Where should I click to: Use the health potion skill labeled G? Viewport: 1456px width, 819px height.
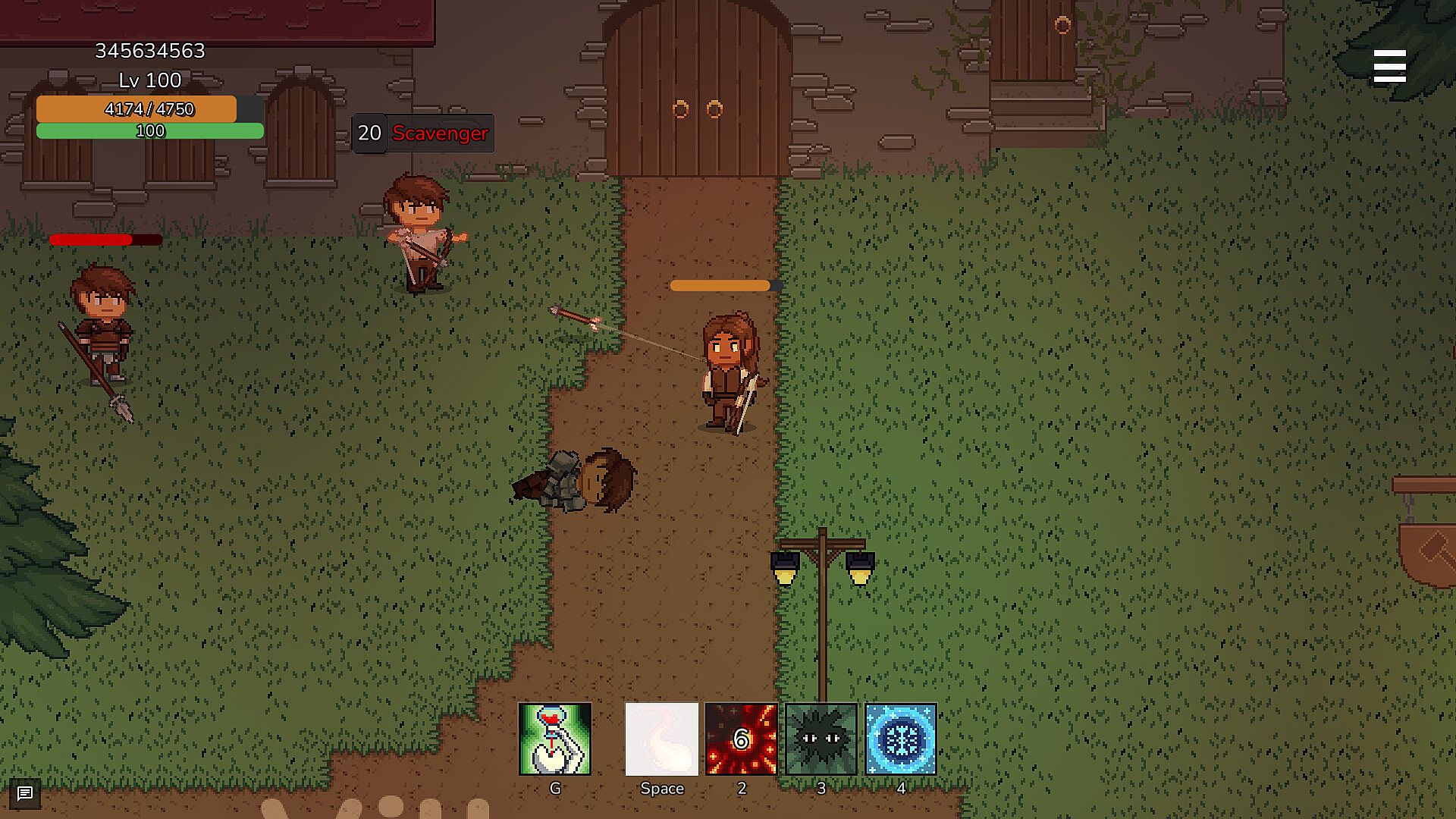pyautogui.click(x=554, y=739)
